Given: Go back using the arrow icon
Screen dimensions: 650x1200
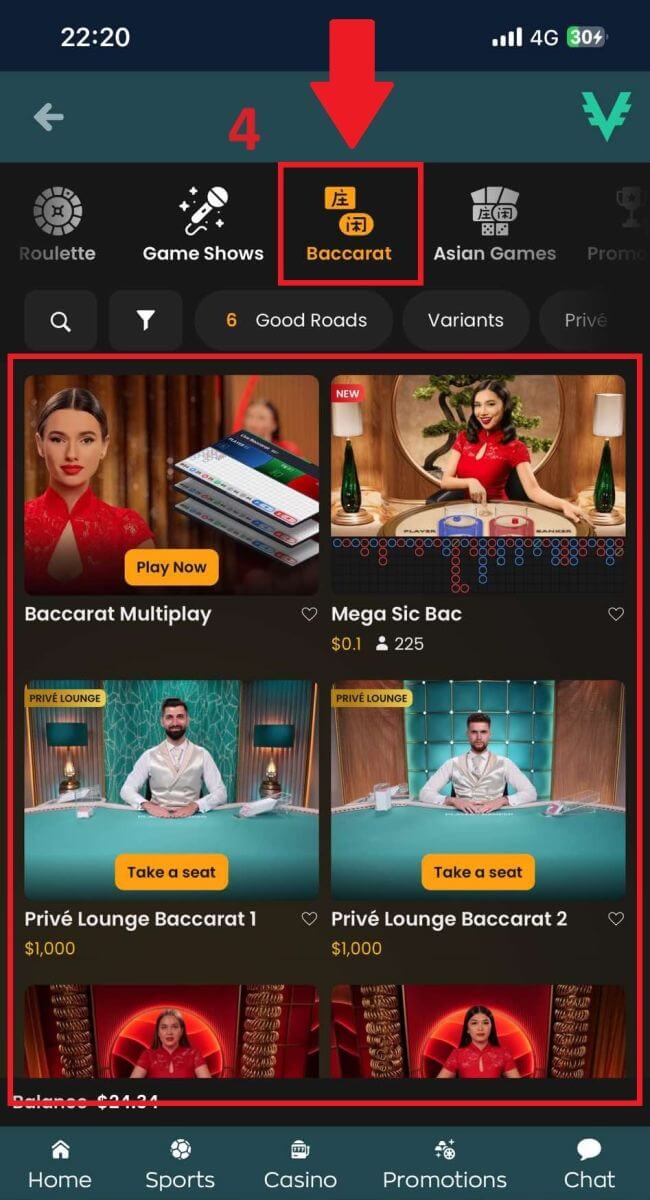Looking at the screenshot, I should (x=48, y=117).
